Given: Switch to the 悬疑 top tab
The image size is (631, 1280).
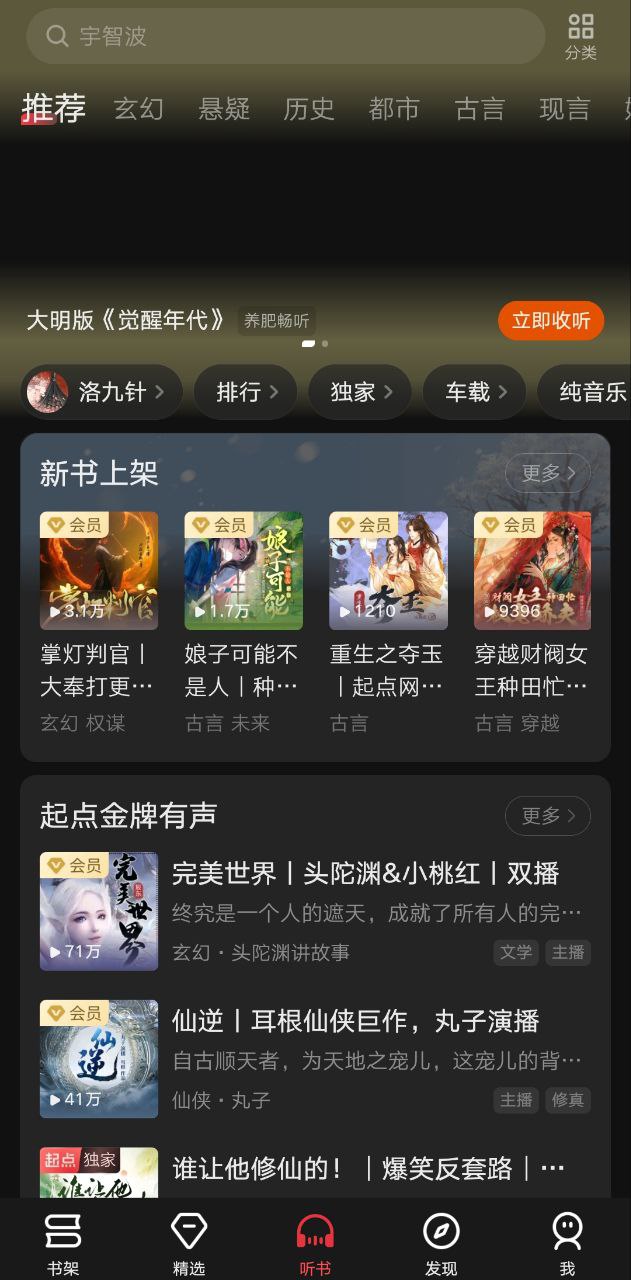Looking at the screenshot, I should [x=224, y=108].
